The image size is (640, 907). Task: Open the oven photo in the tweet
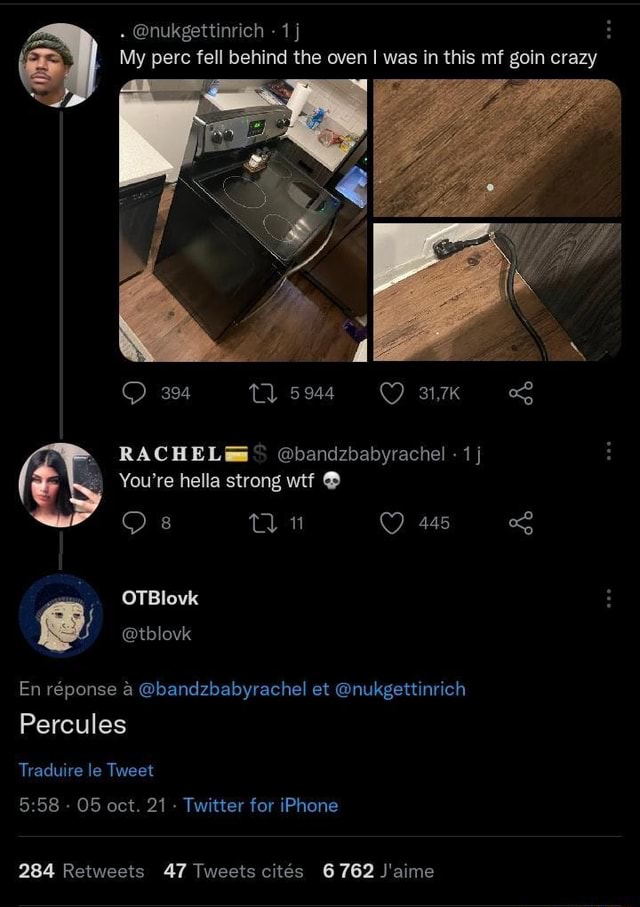242,219
